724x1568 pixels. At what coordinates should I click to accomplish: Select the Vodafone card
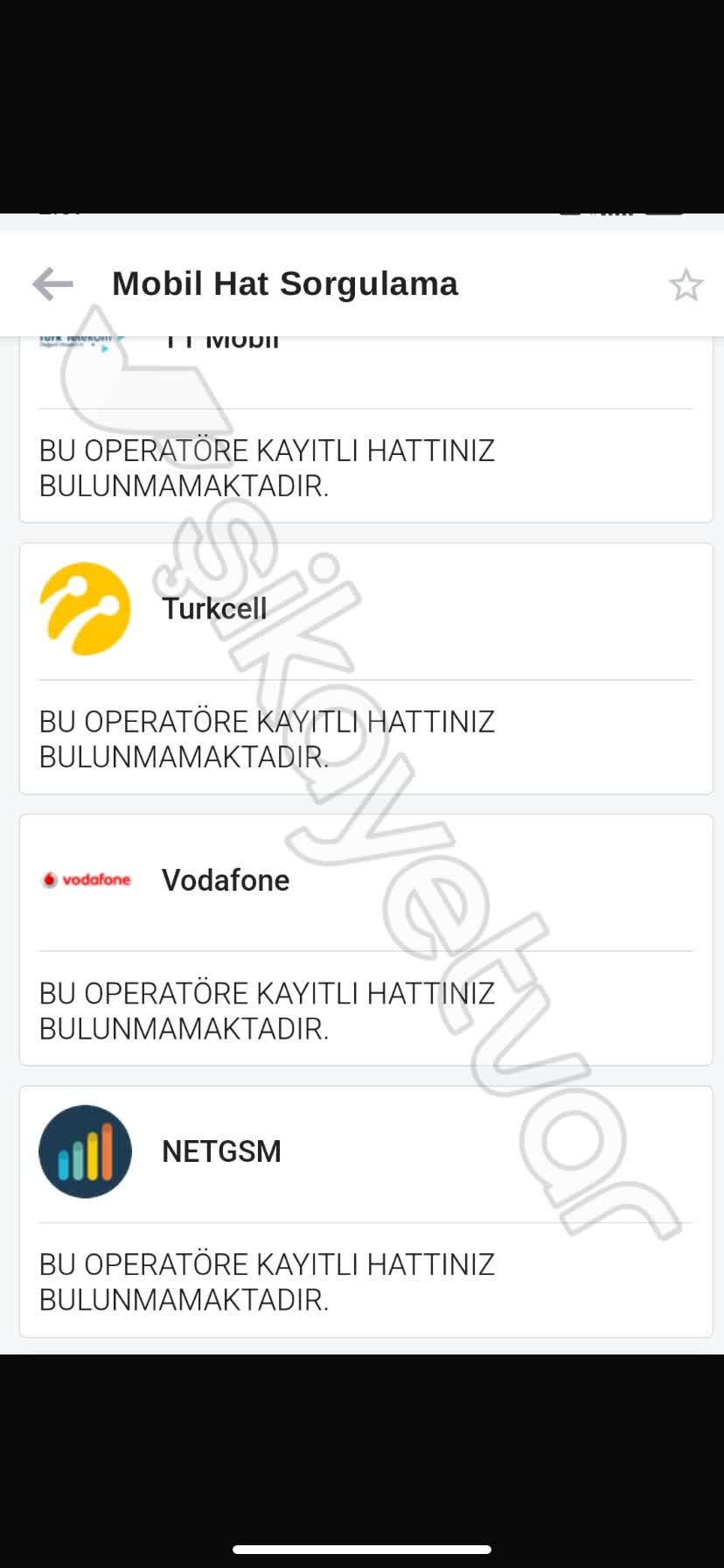coord(362,938)
